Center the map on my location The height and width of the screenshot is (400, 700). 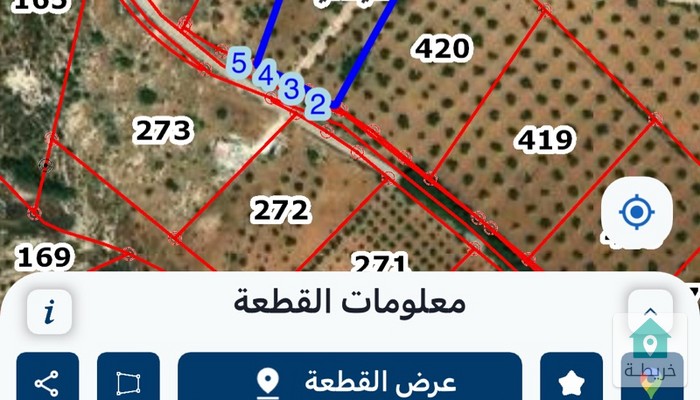coord(636,212)
